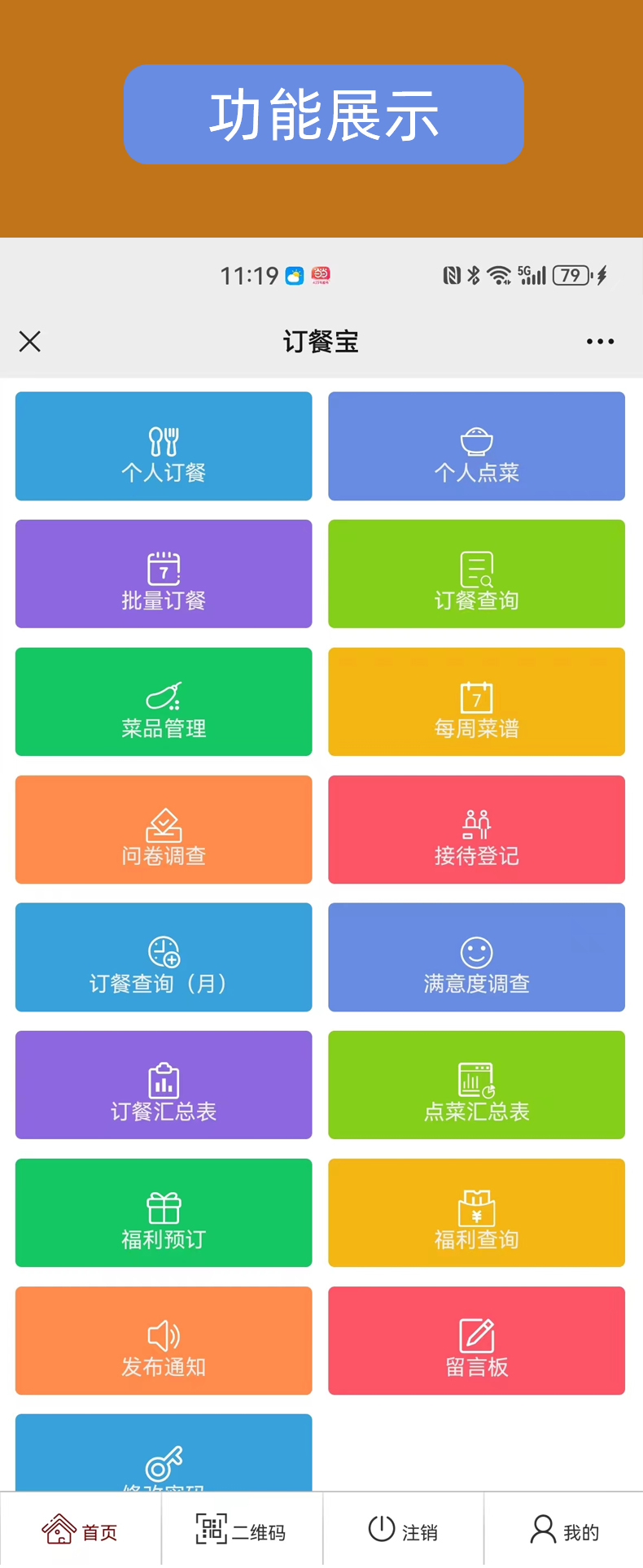The height and width of the screenshot is (1568, 643).
Task: Open 发布通知 with the speaker icon
Action: coord(163,1340)
